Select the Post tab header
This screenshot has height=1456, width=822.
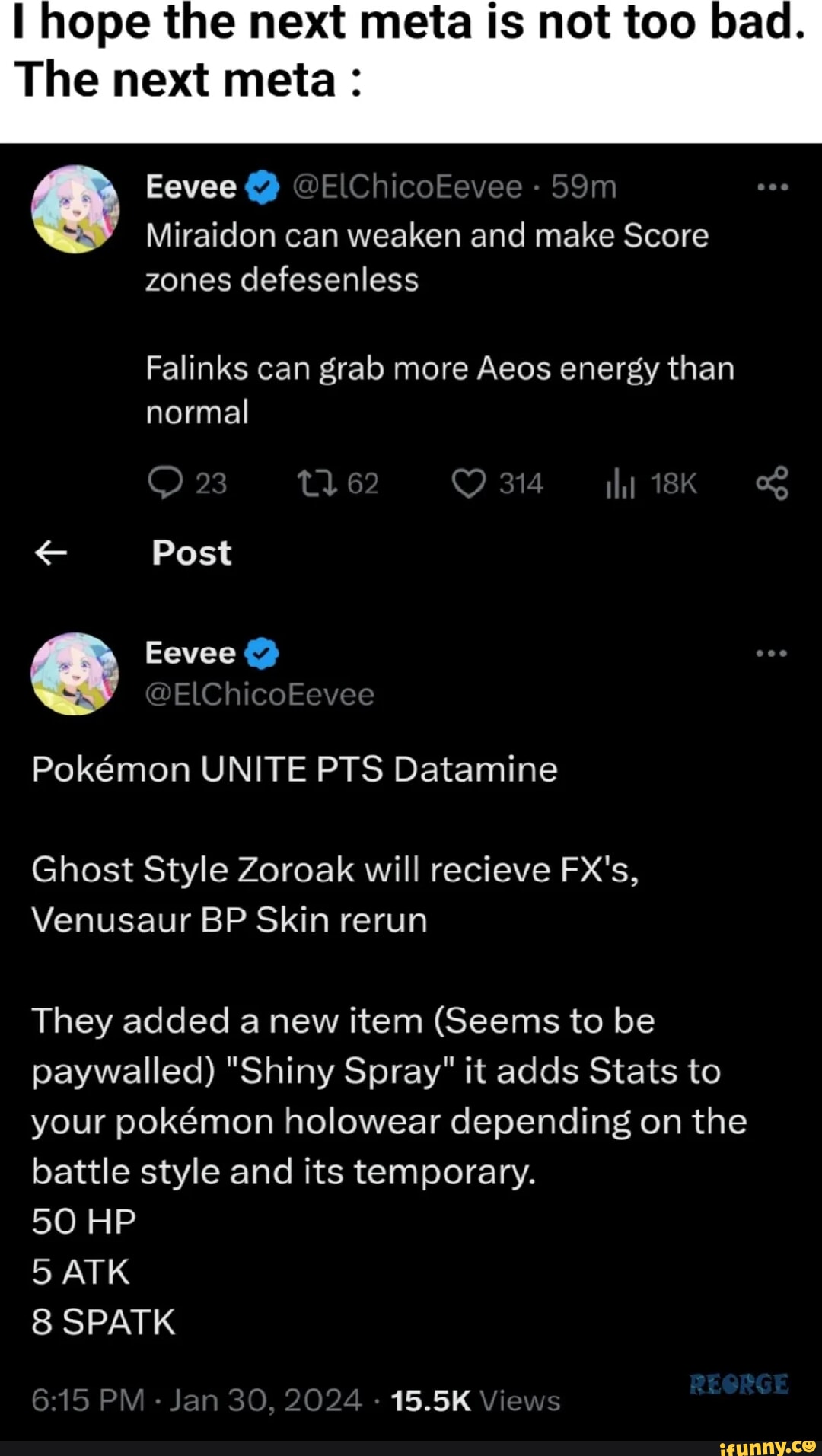190,553
